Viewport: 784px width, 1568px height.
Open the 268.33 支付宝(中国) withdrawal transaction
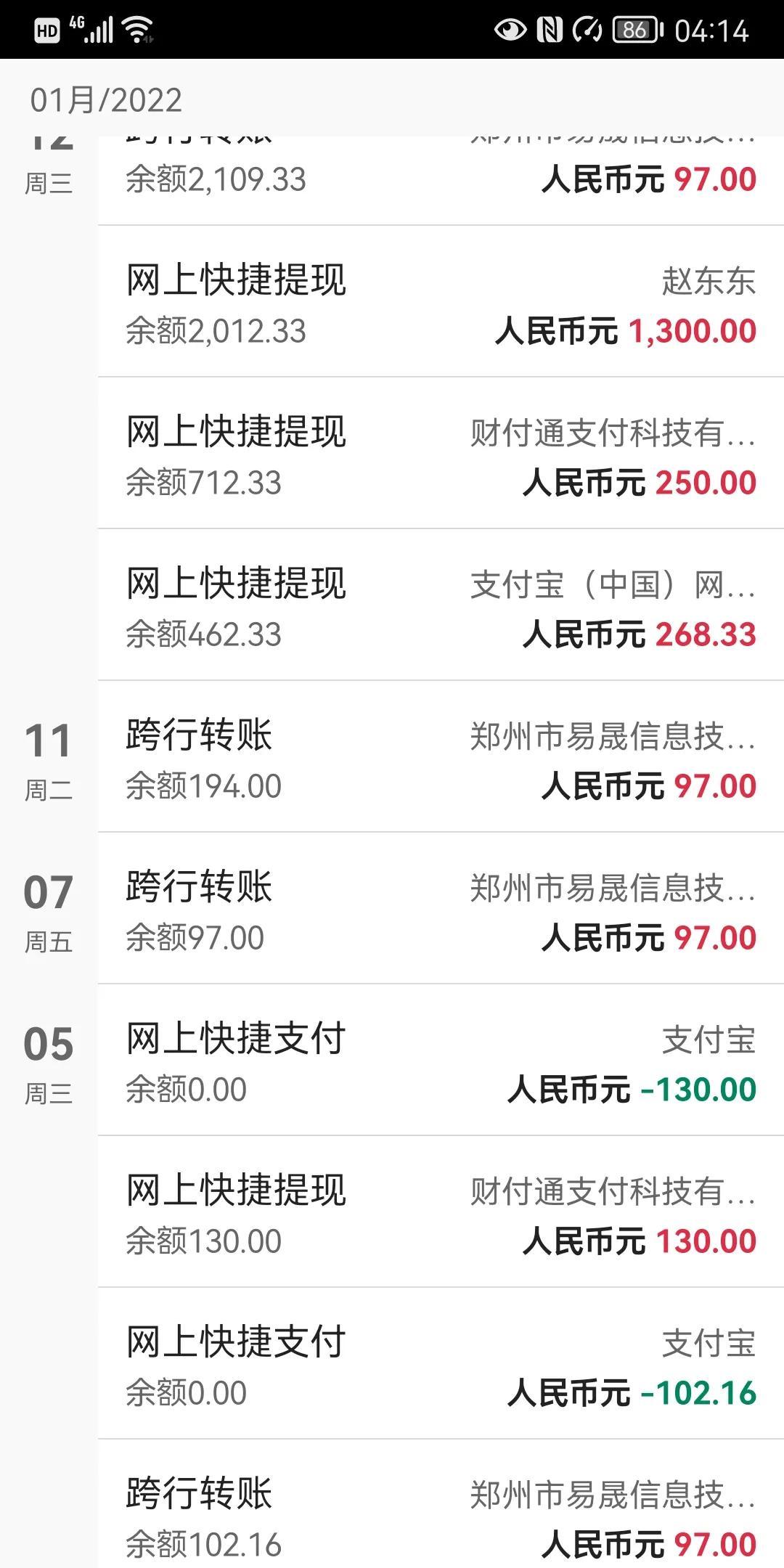pyautogui.click(x=441, y=607)
